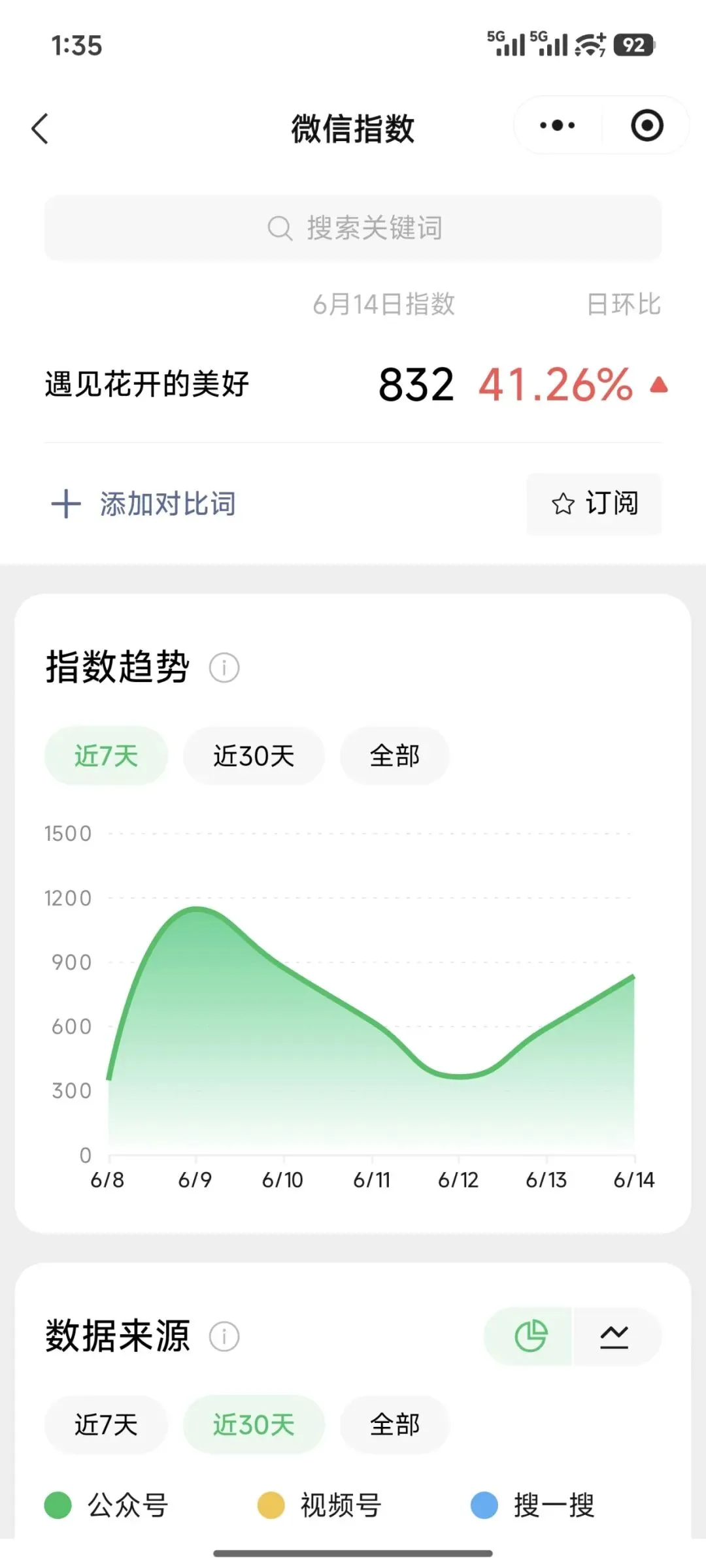Screen dimensions: 706x1568
Task: Toggle the 公众号 legend item
Action: [x=107, y=1506]
